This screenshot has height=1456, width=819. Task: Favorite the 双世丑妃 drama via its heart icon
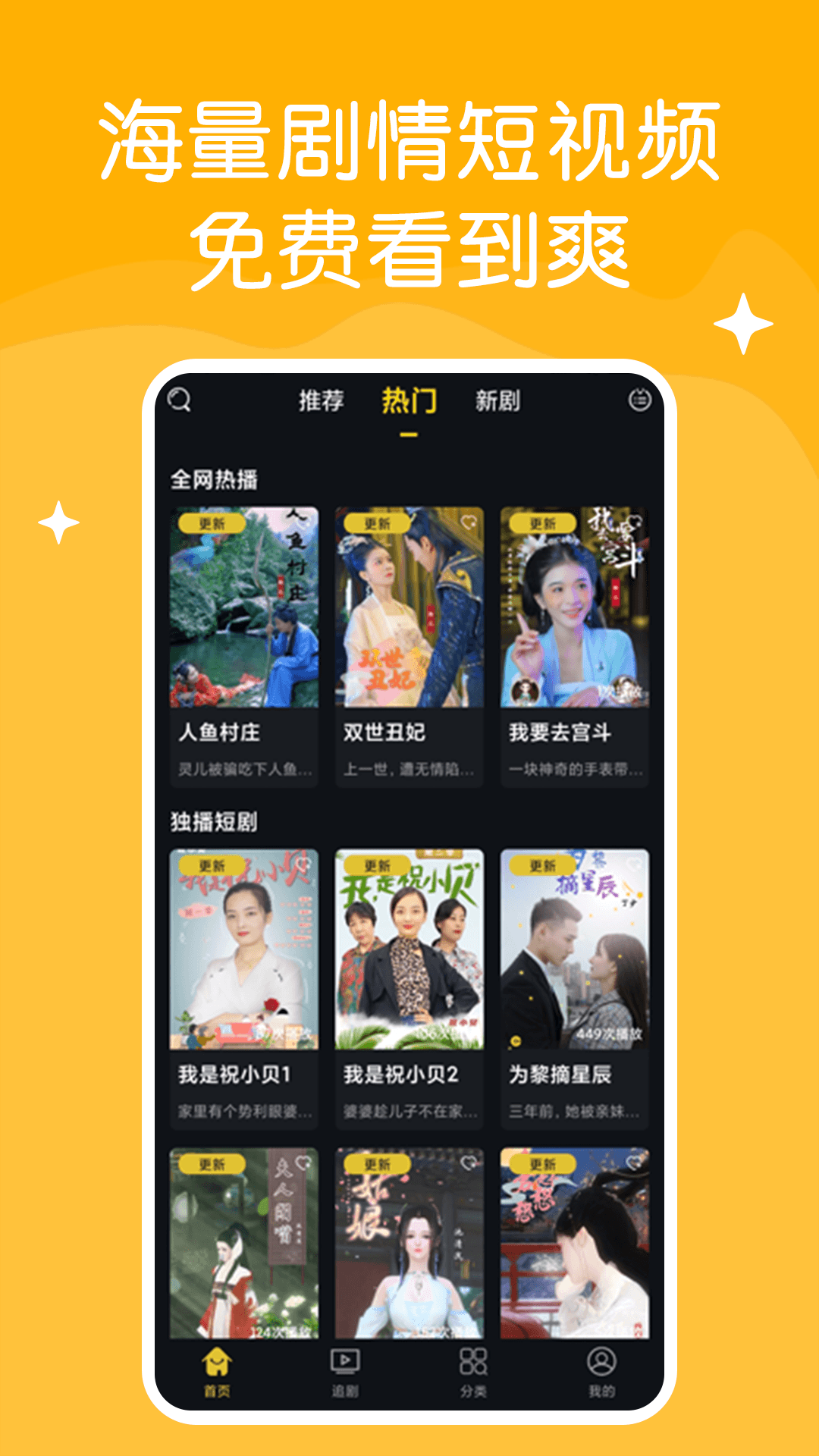pos(468,523)
